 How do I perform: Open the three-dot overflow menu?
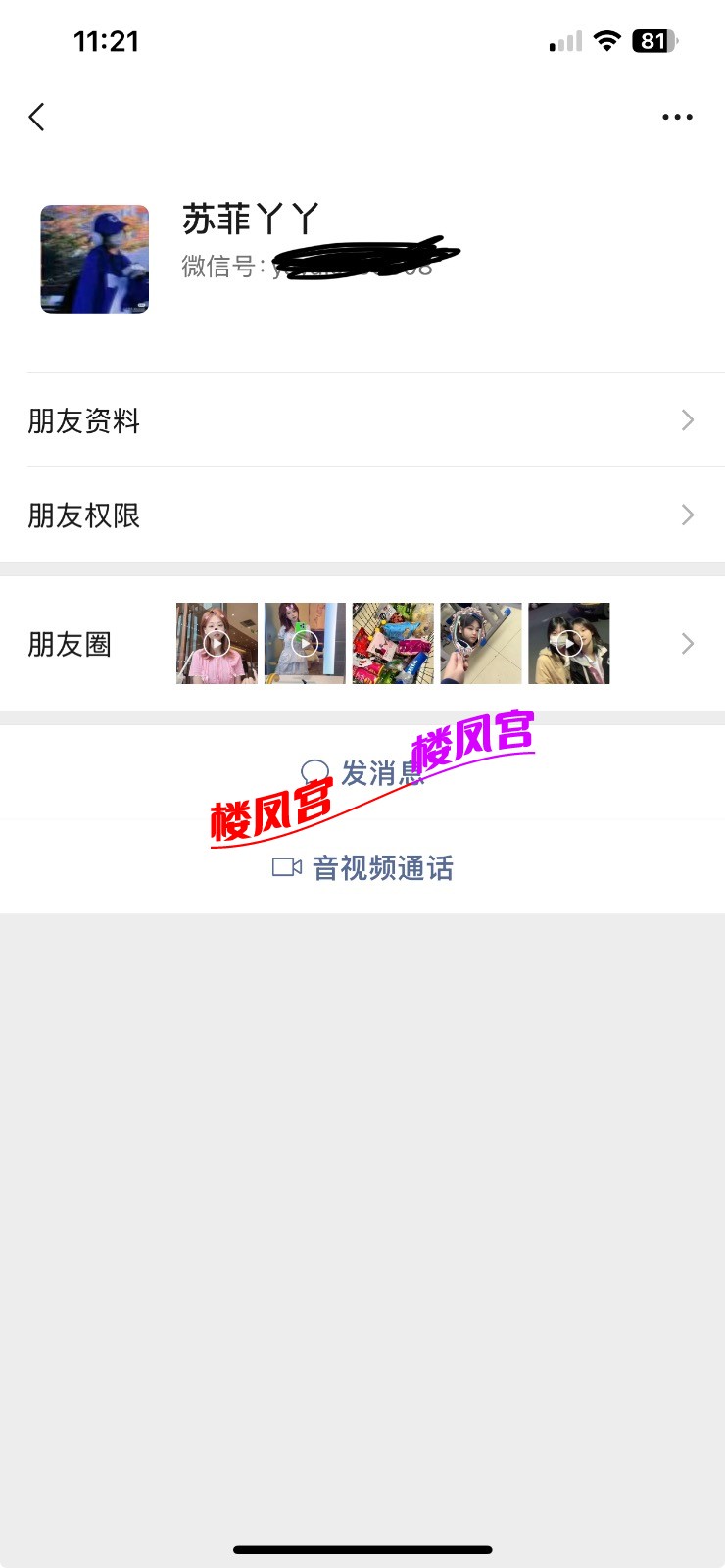(677, 118)
